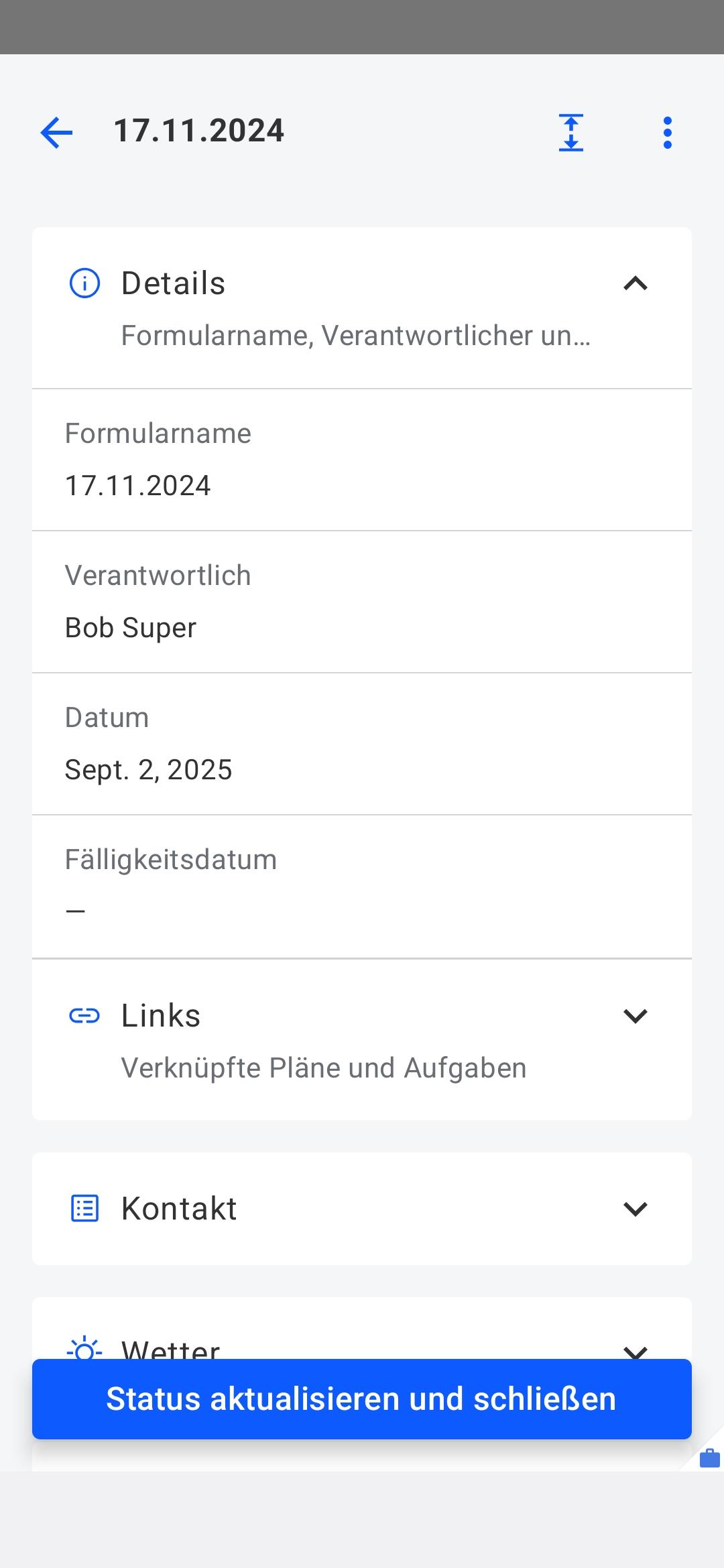Open the three-dot overflow menu
724x1568 pixels.
pos(668,132)
